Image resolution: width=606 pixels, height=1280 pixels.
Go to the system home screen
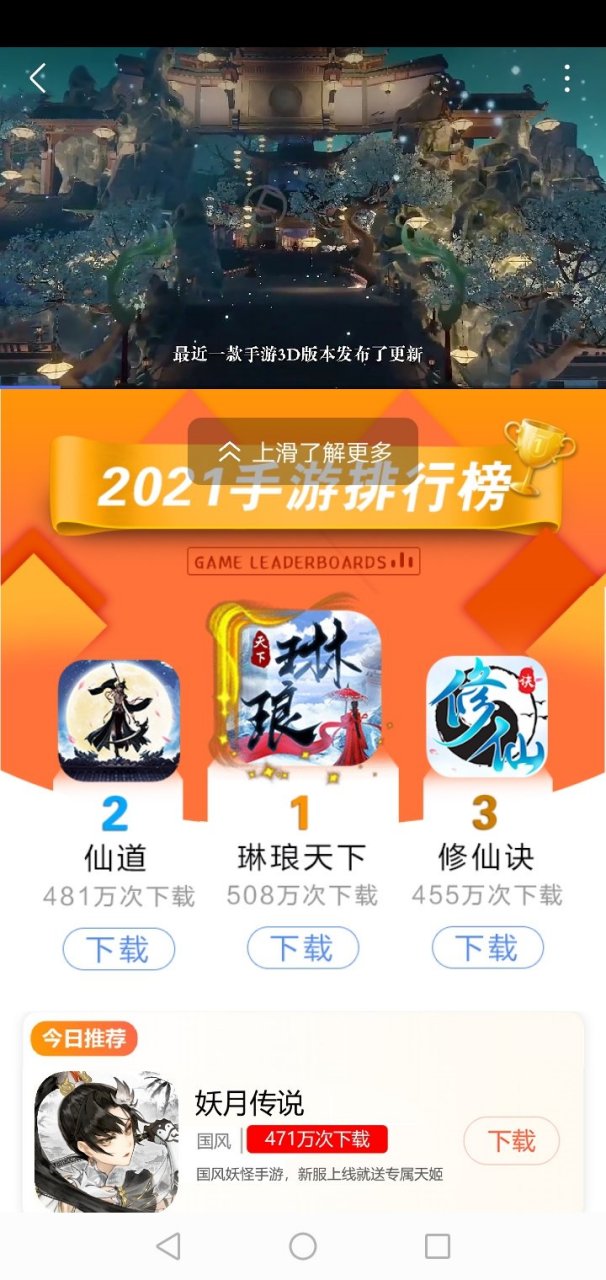303,1246
